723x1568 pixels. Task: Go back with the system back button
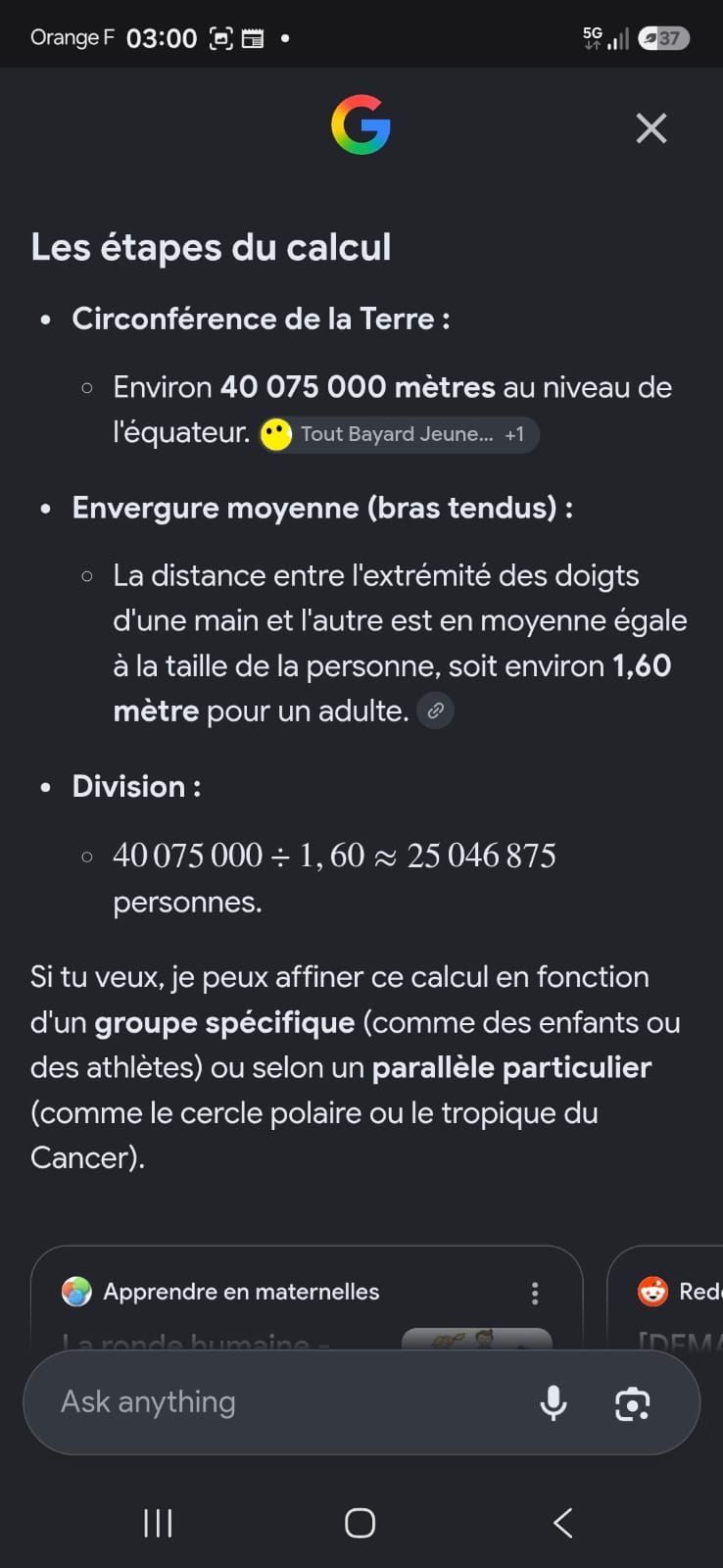563,1523
